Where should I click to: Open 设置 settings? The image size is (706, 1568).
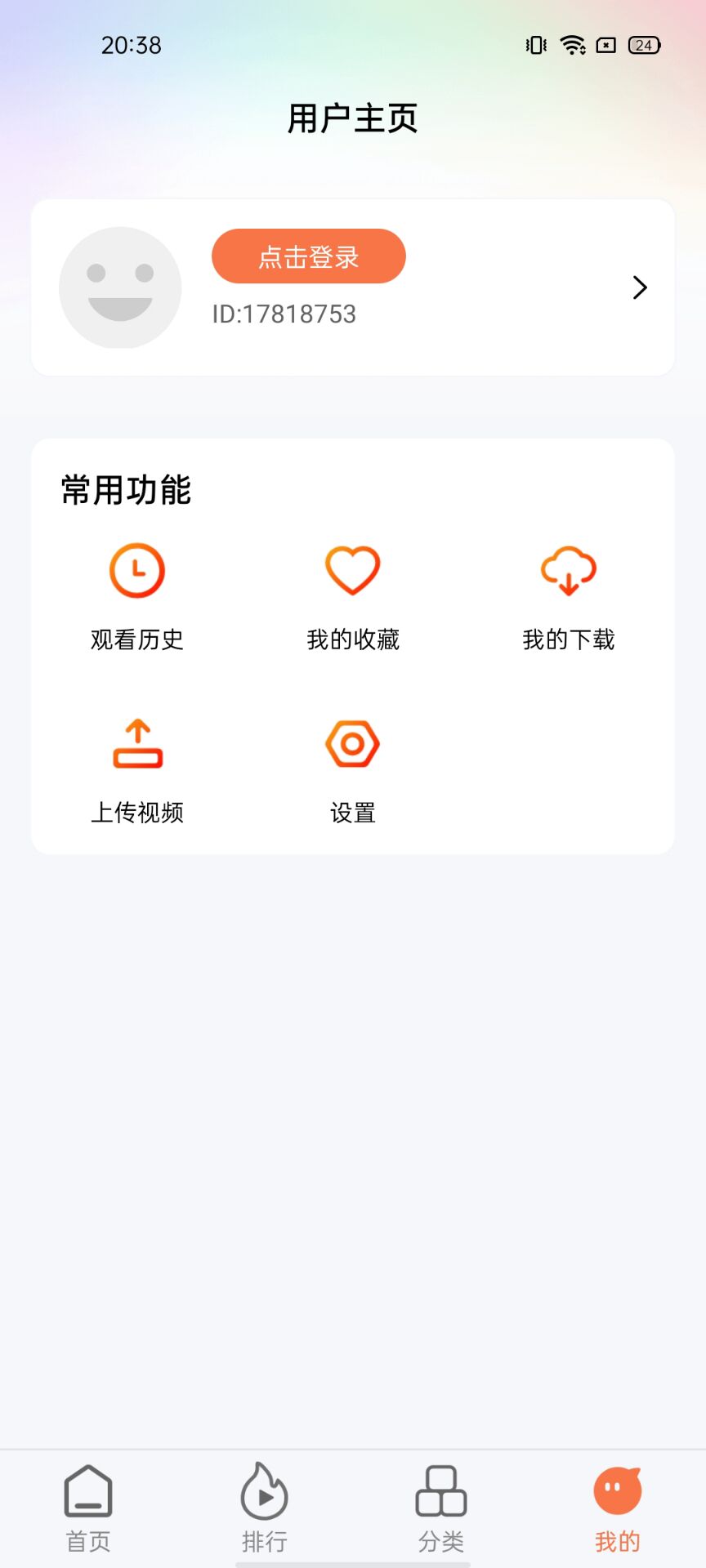[353, 772]
